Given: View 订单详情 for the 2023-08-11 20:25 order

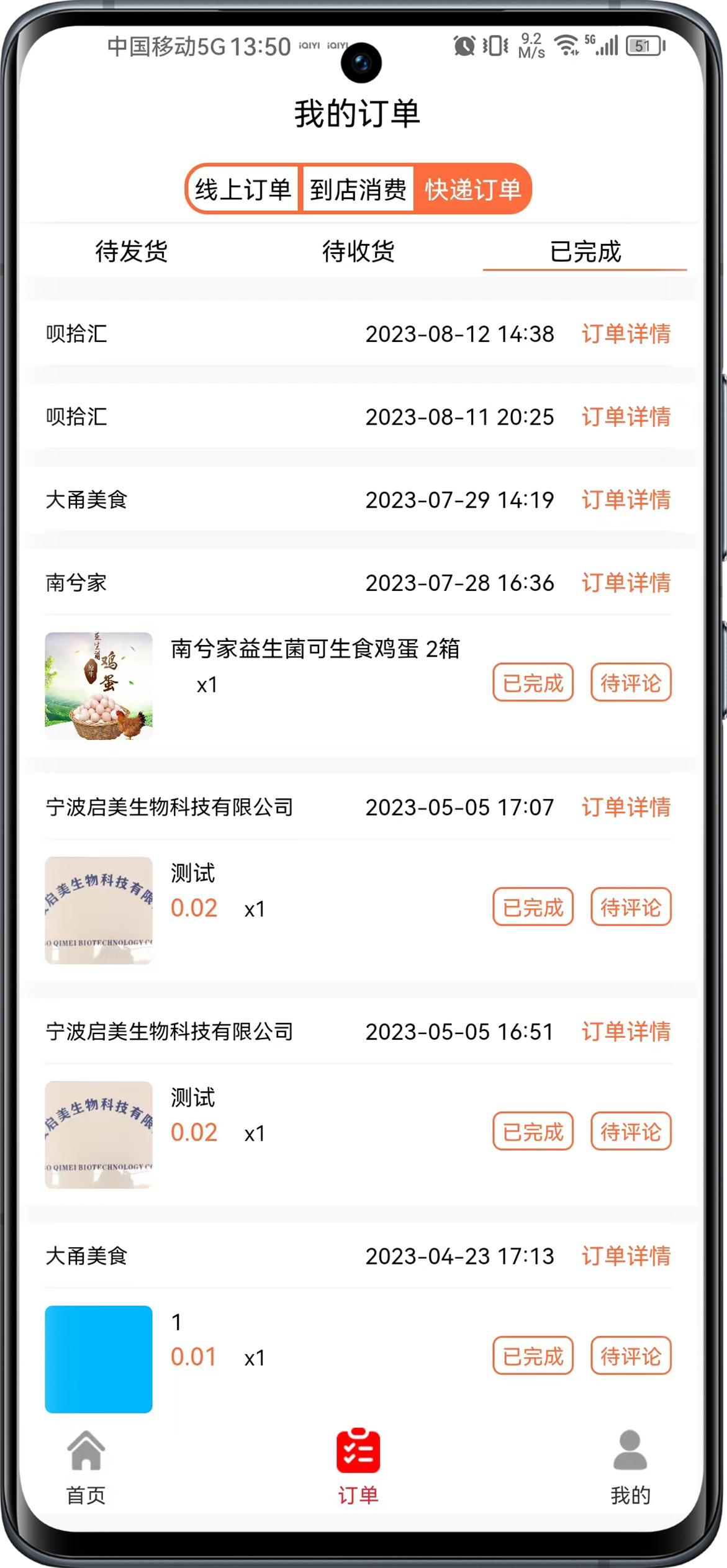Looking at the screenshot, I should click(x=626, y=417).
